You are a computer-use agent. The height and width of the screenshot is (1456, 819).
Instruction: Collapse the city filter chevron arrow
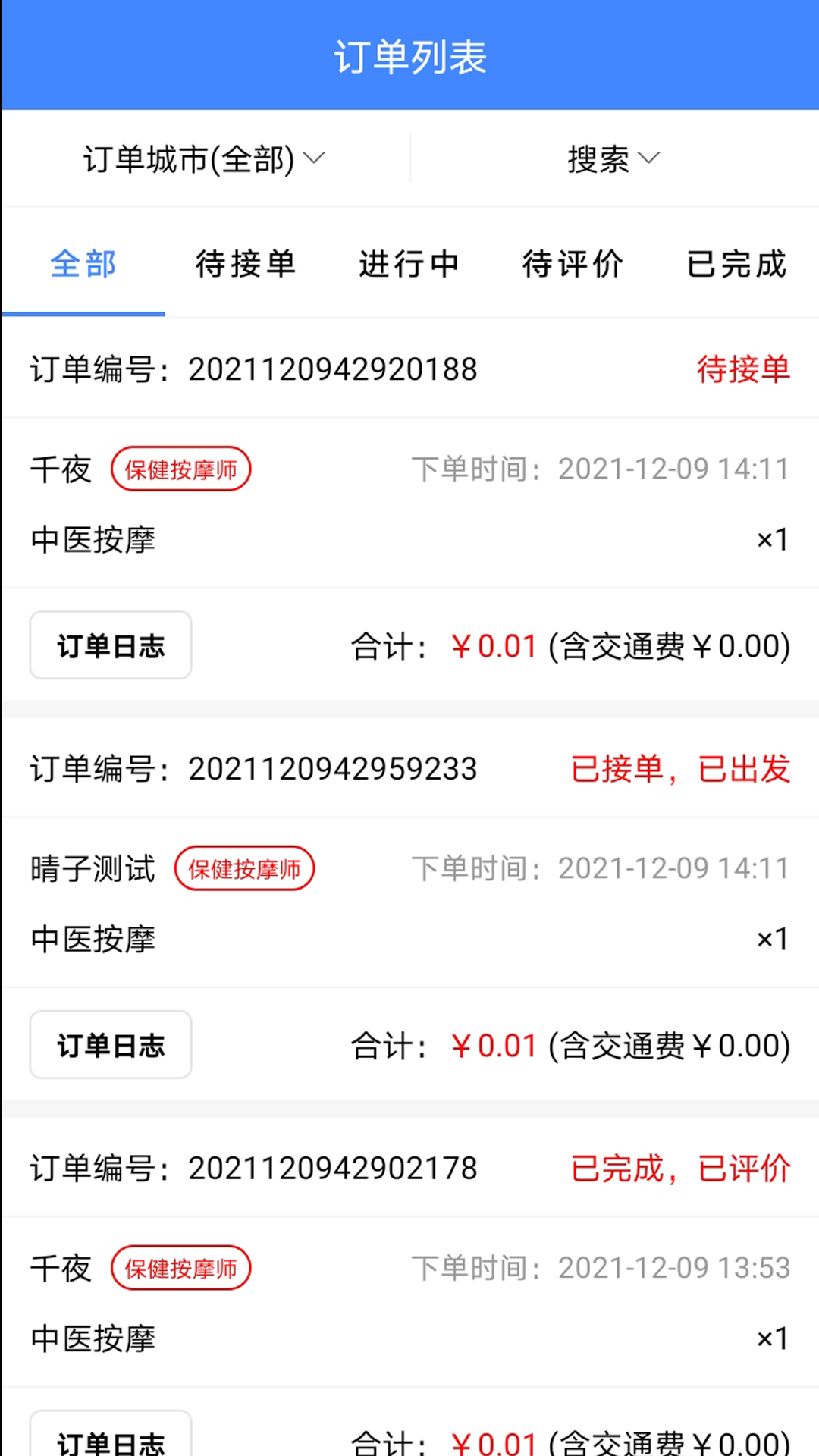click(x=315, y=158)
